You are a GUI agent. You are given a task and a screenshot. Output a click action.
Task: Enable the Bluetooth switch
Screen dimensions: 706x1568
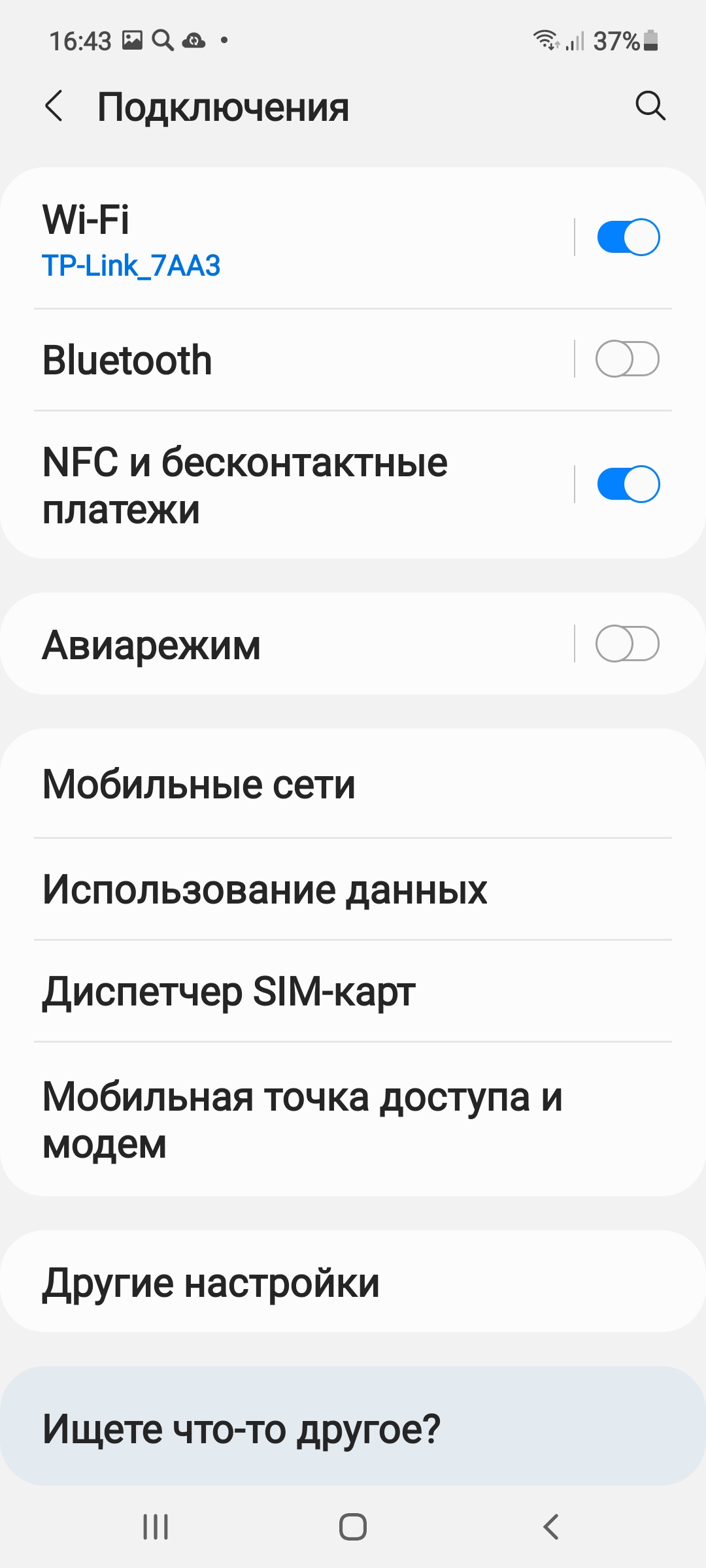point(627,359)
